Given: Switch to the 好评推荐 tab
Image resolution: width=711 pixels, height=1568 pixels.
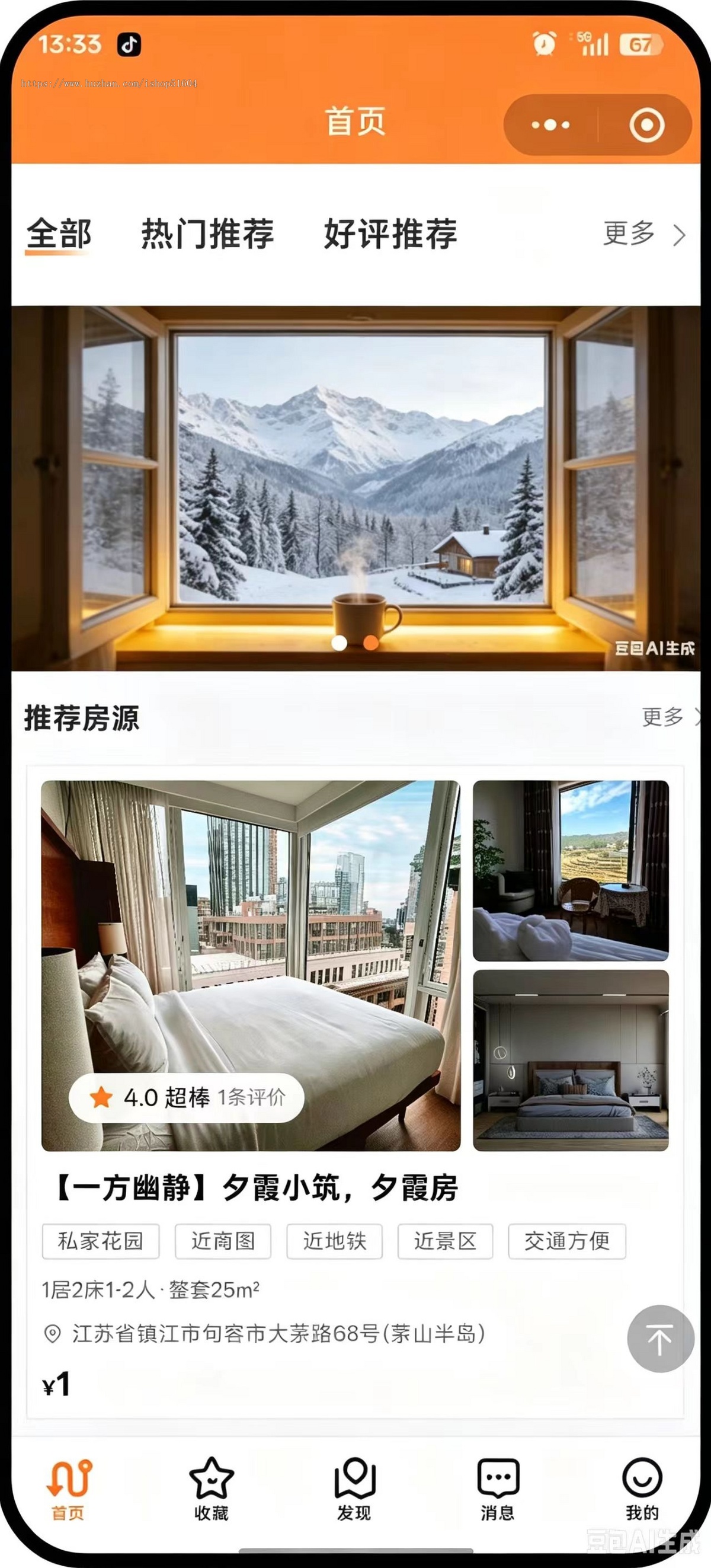Looking at the screenshot, I should coord(390,234).
